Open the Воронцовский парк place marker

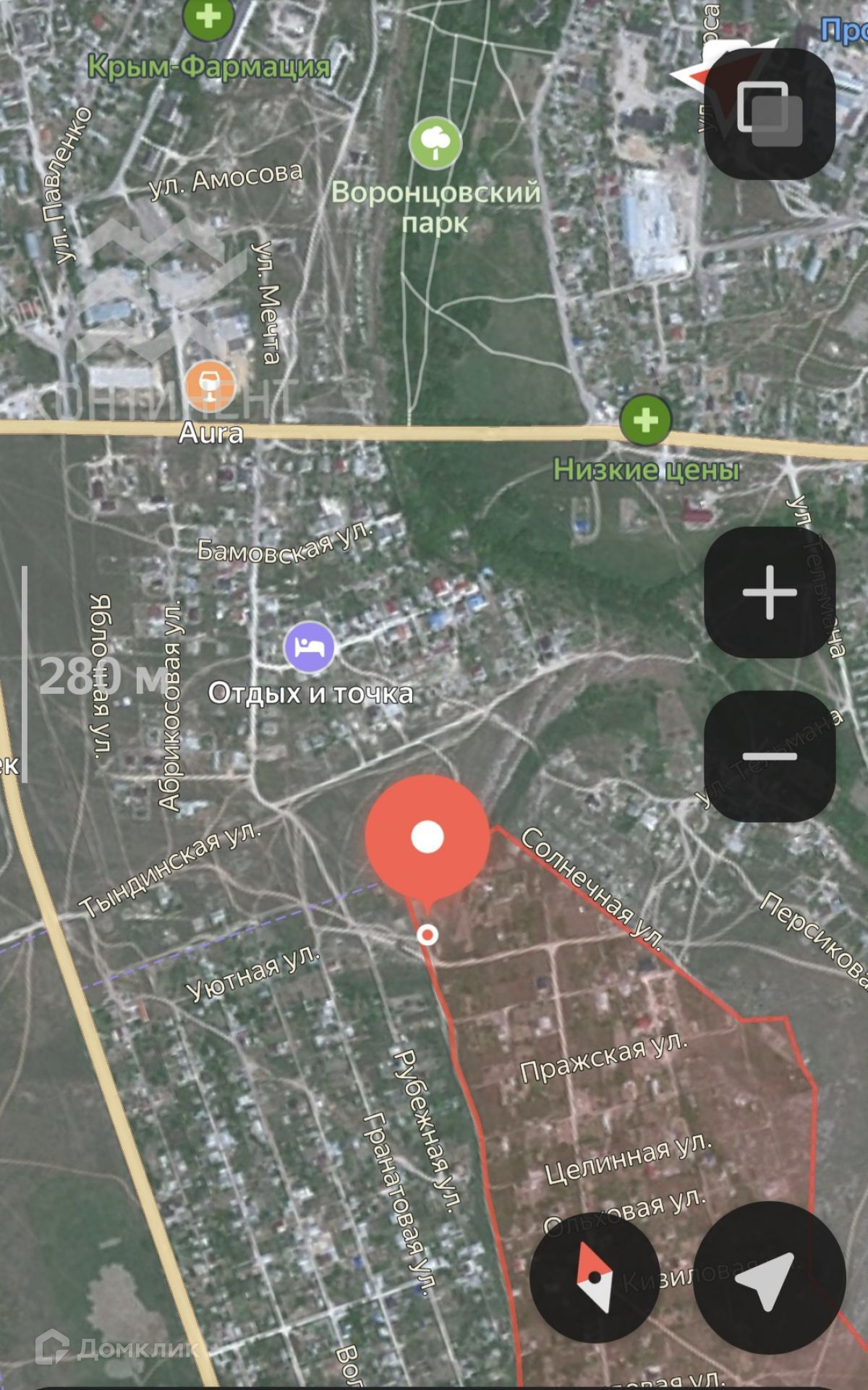[x=435, y=143]
